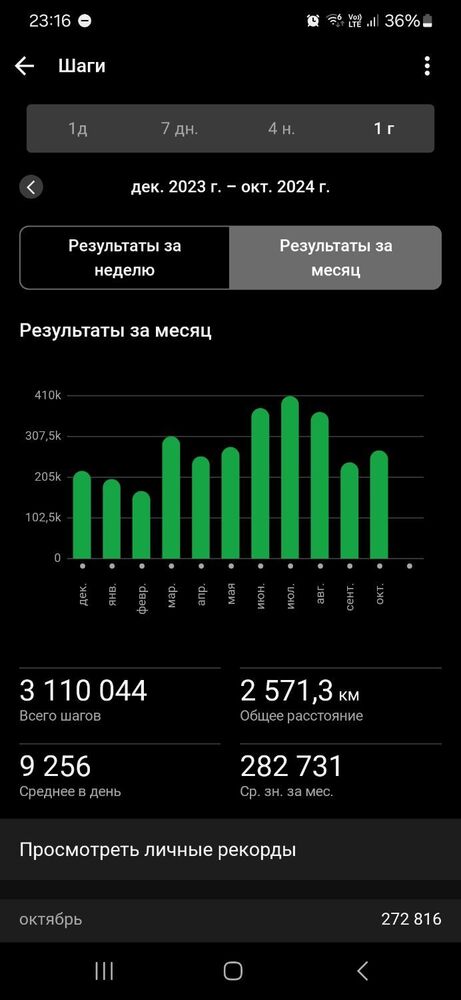Open recent apps from navigation bar
Screen dimensions: 461x1000
[104, 971]
